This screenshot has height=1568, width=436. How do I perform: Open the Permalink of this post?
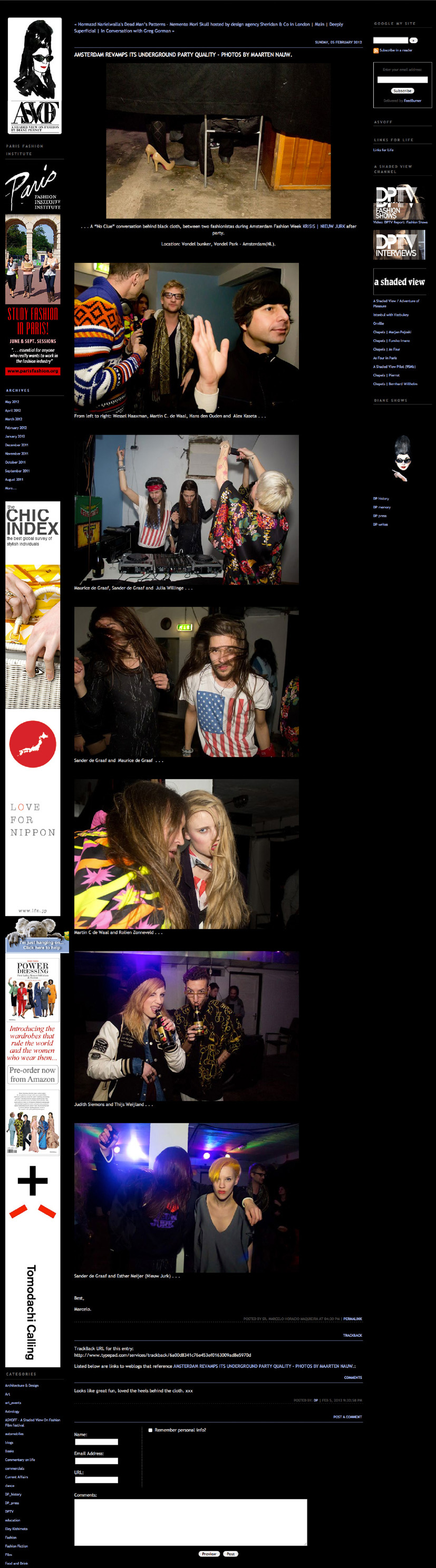click(352, 1319)
